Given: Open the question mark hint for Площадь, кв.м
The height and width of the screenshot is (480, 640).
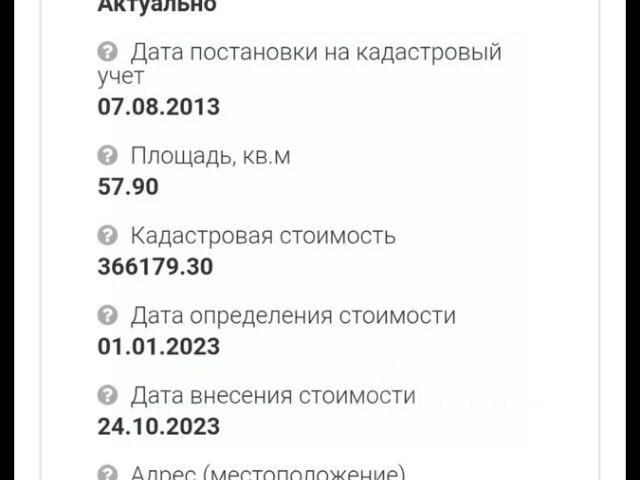Looking at the screenshot, I should [107, 156].
